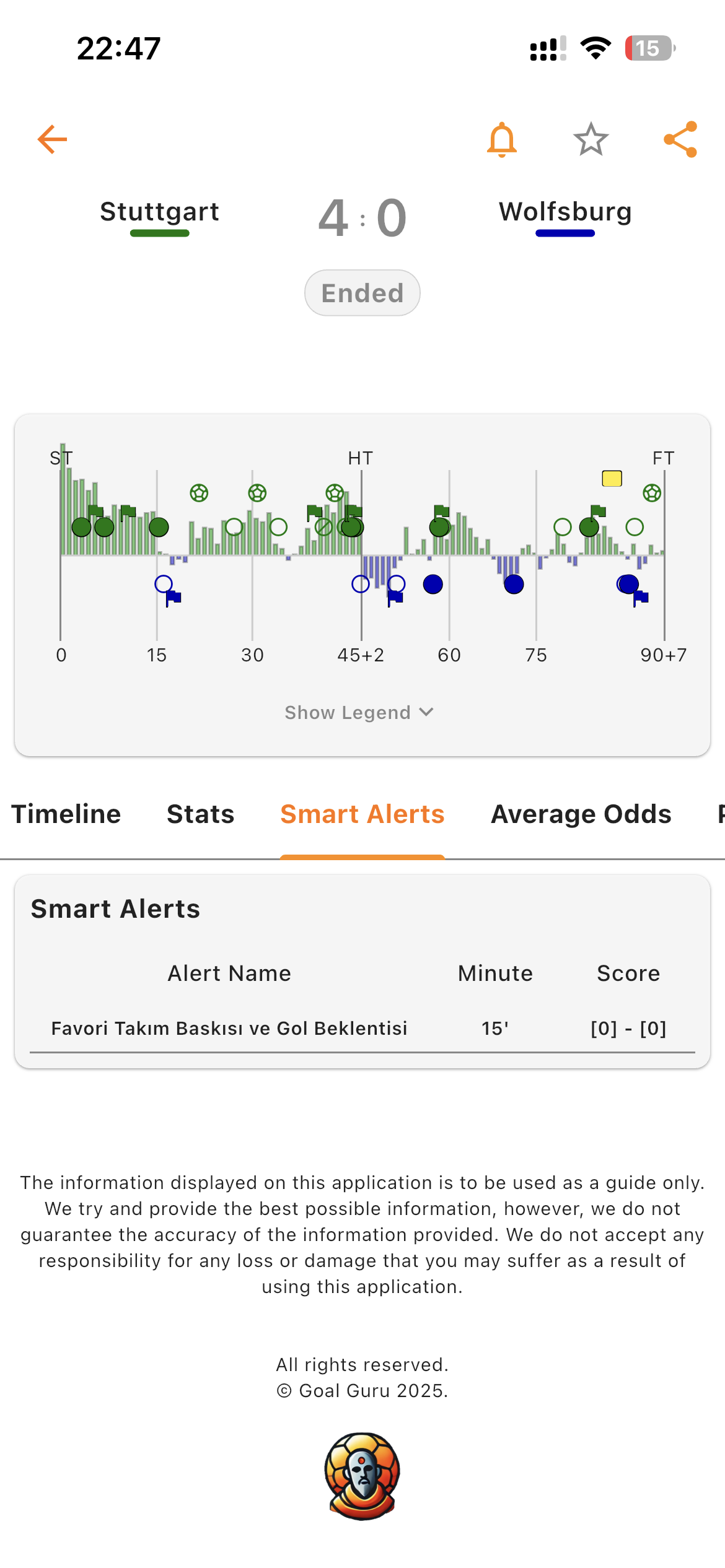The image size is (725, 1568).
Task: Tap Stuttgart's corner flag near minute 58
Action: pos(441,510)
